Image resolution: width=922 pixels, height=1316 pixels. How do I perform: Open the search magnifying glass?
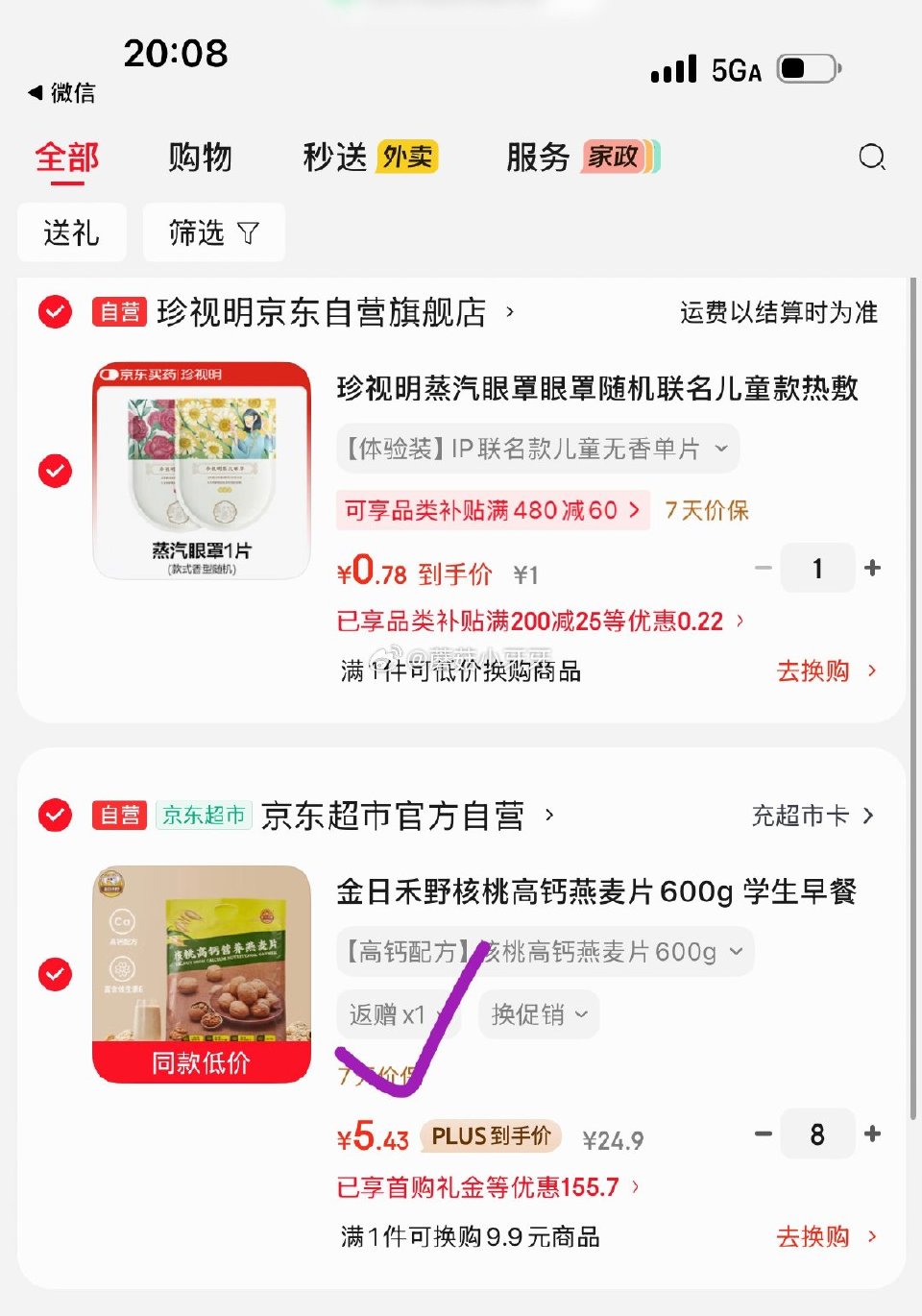[872, 158]
